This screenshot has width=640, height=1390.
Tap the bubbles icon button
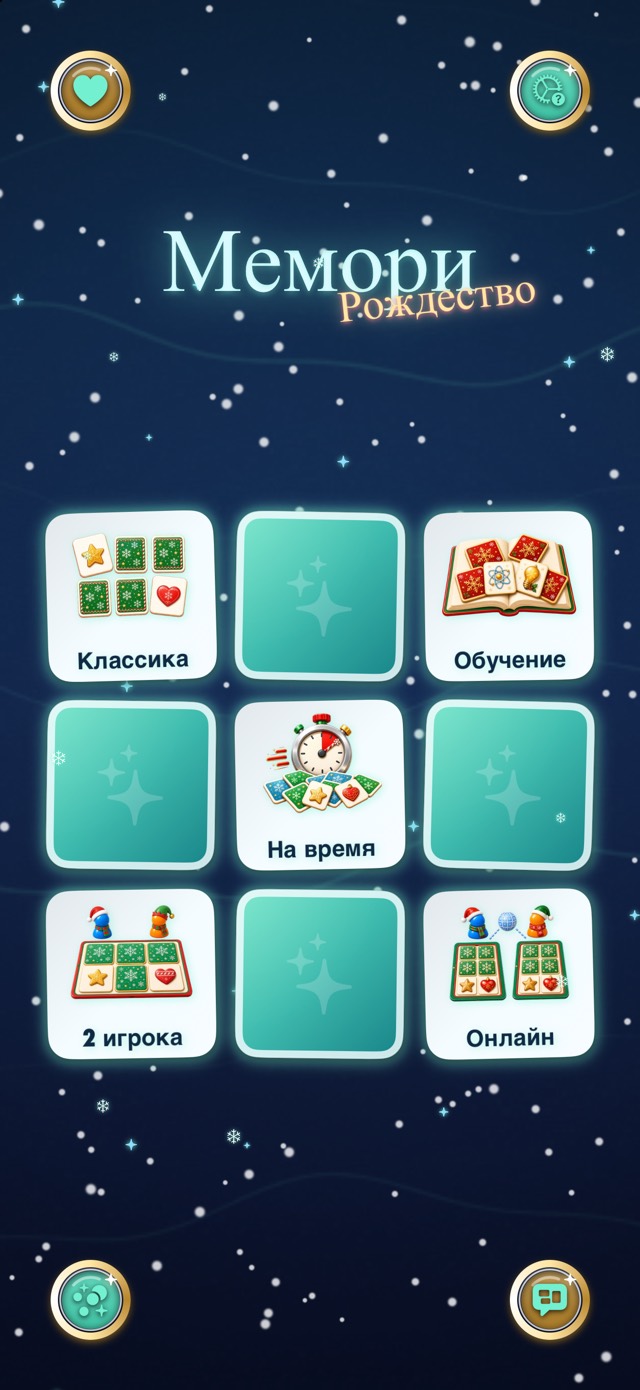point(91,1300)
